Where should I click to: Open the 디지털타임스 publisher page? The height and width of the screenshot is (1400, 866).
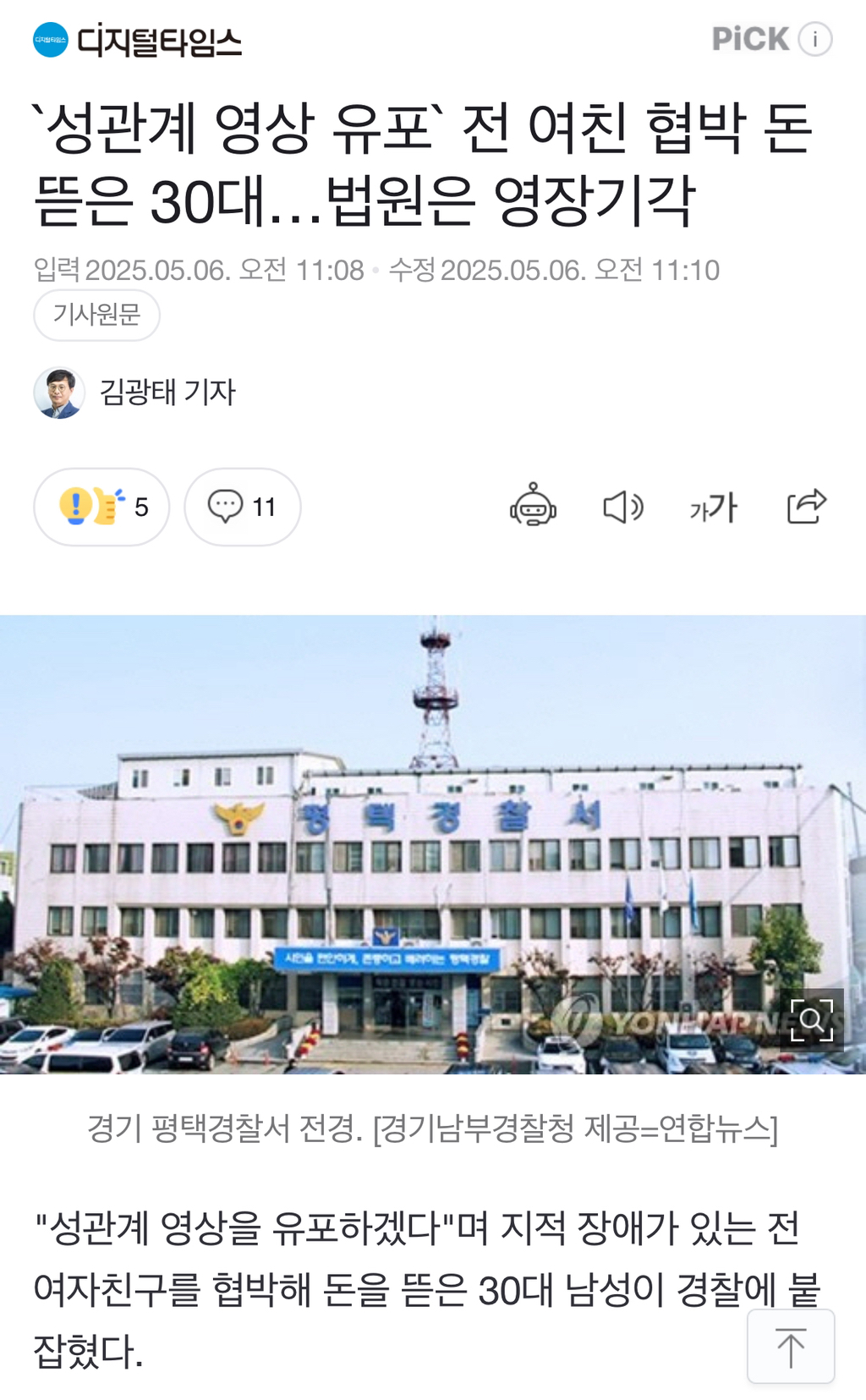(138, 40)
